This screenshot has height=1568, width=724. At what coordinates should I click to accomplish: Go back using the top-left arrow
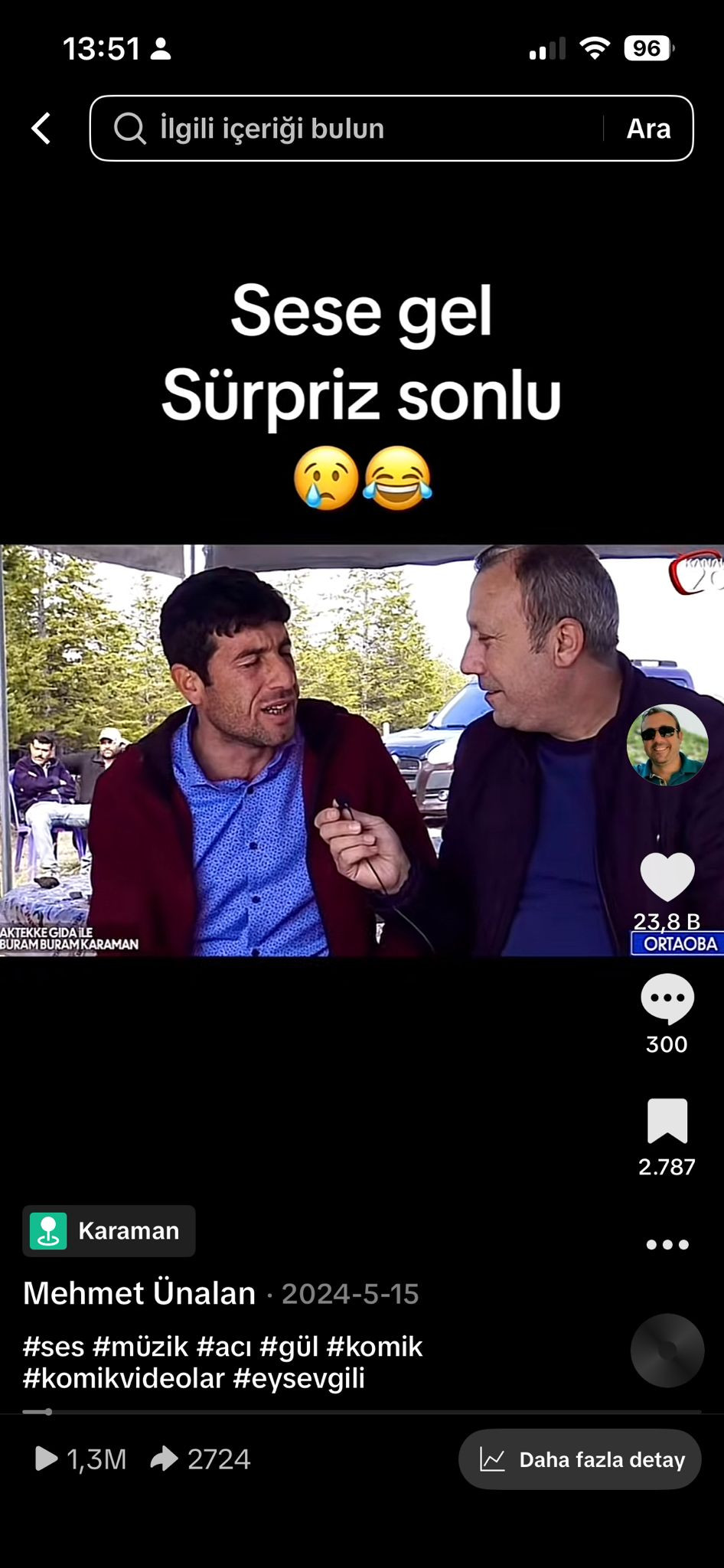click(x=41, y=129)
